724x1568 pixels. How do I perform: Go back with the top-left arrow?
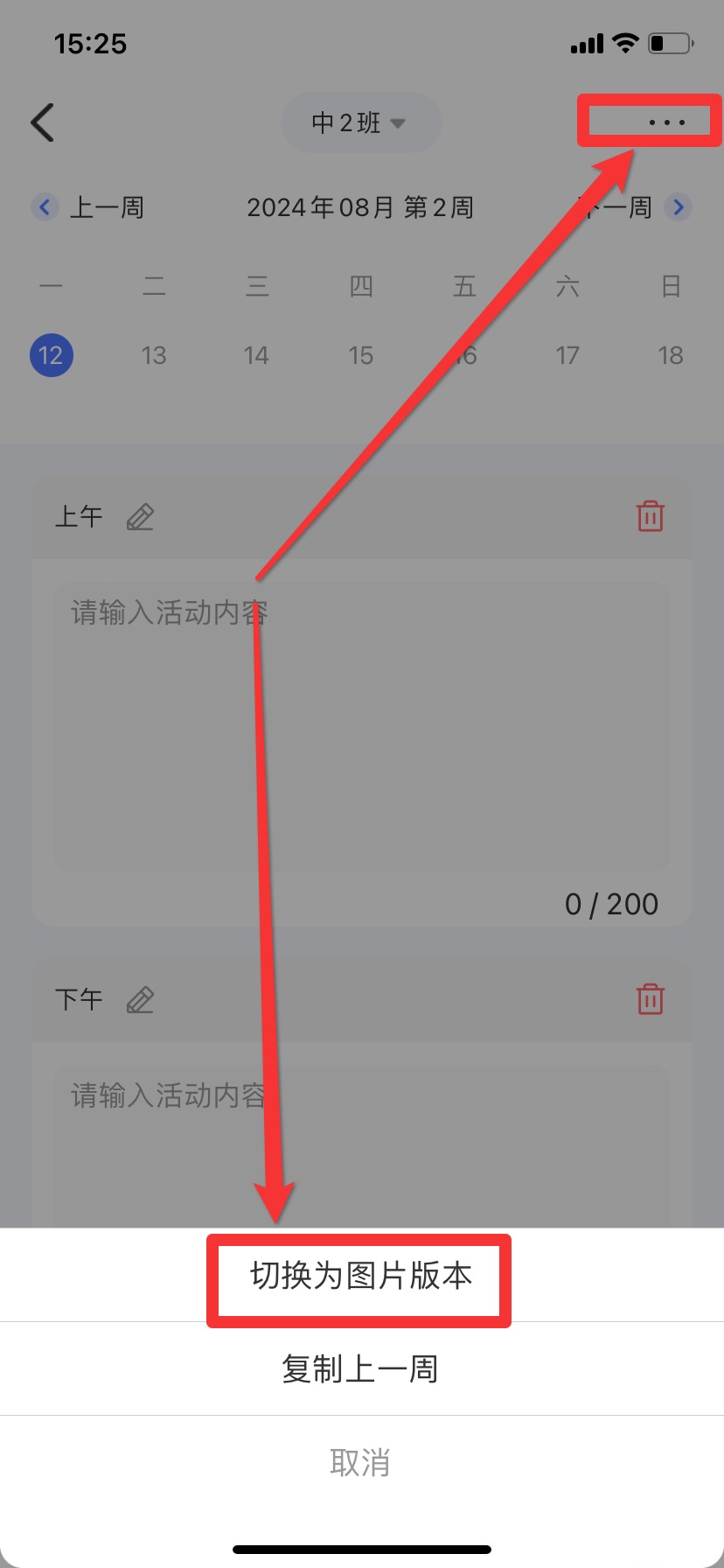[x=43, y=122]
